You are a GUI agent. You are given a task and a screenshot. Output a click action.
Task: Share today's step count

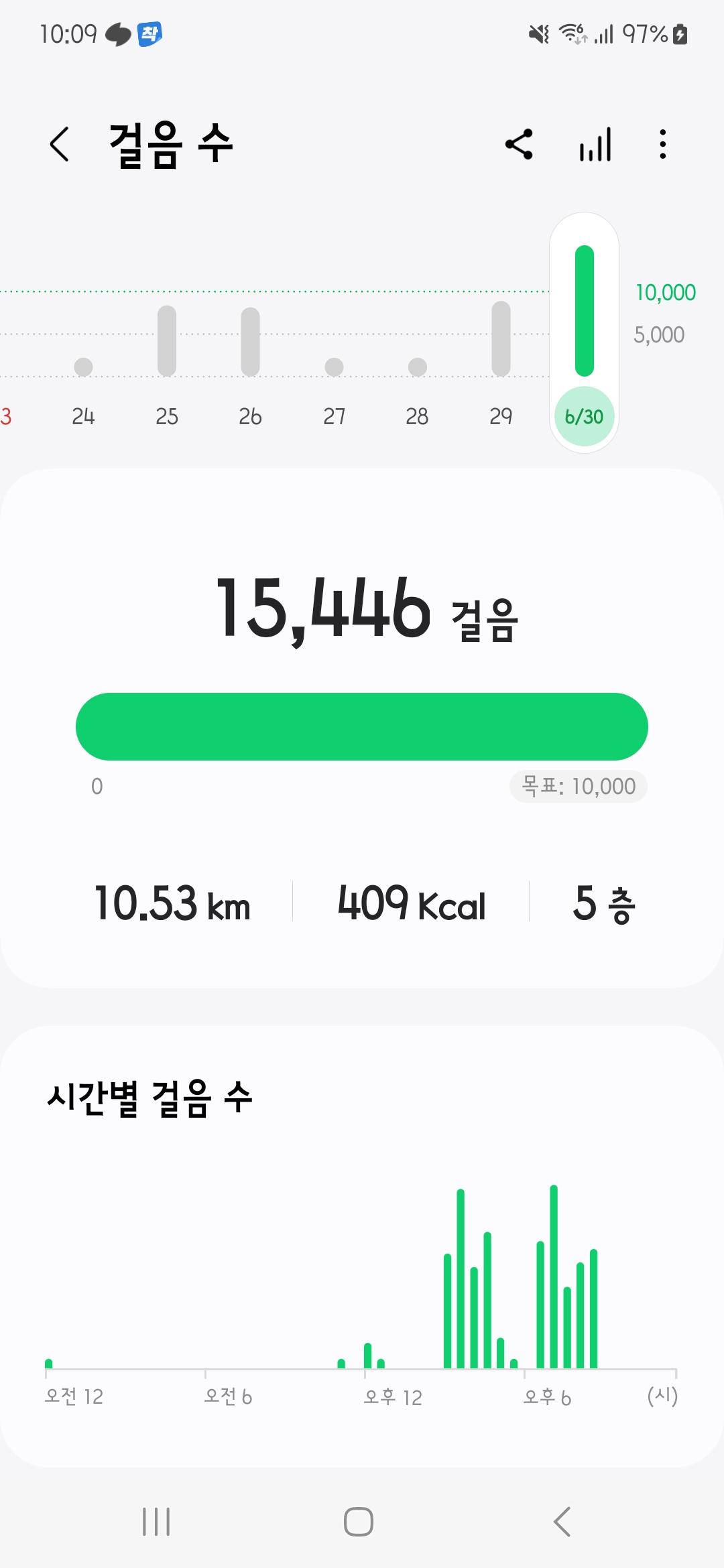519,144
